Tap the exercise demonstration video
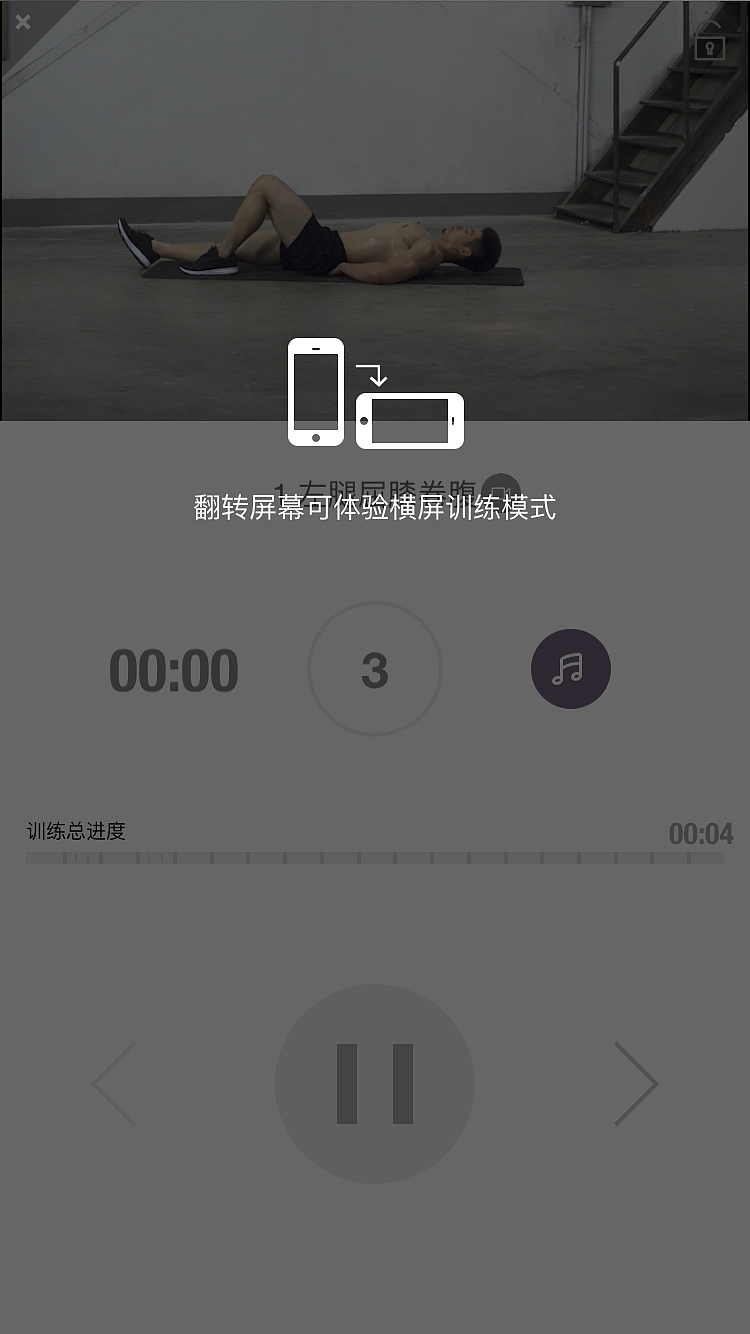Viewport: 750px width, 1334px height. click(x=375, y=210)
